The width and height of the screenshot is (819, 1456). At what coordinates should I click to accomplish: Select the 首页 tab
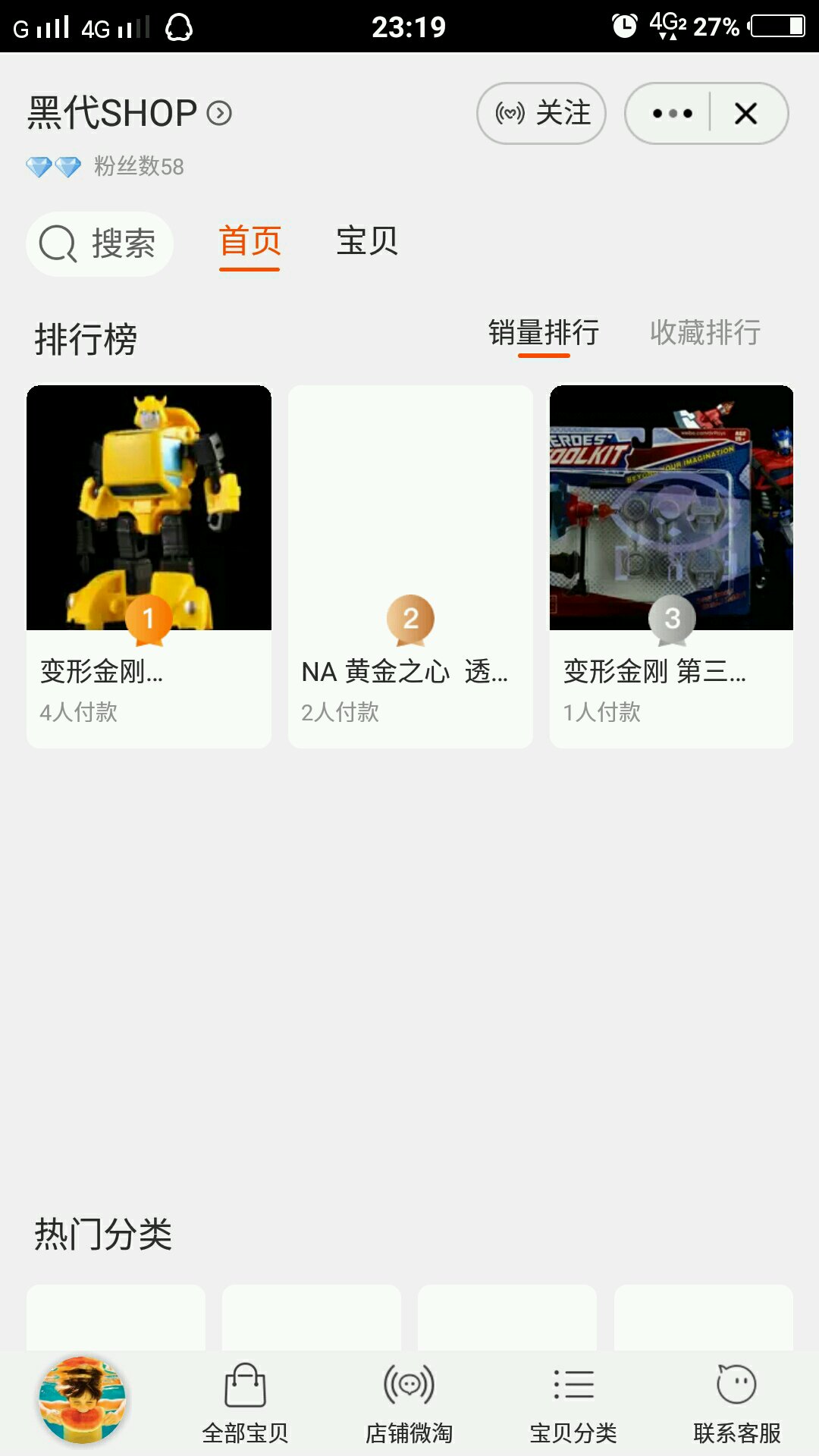(x=249, y=242)
